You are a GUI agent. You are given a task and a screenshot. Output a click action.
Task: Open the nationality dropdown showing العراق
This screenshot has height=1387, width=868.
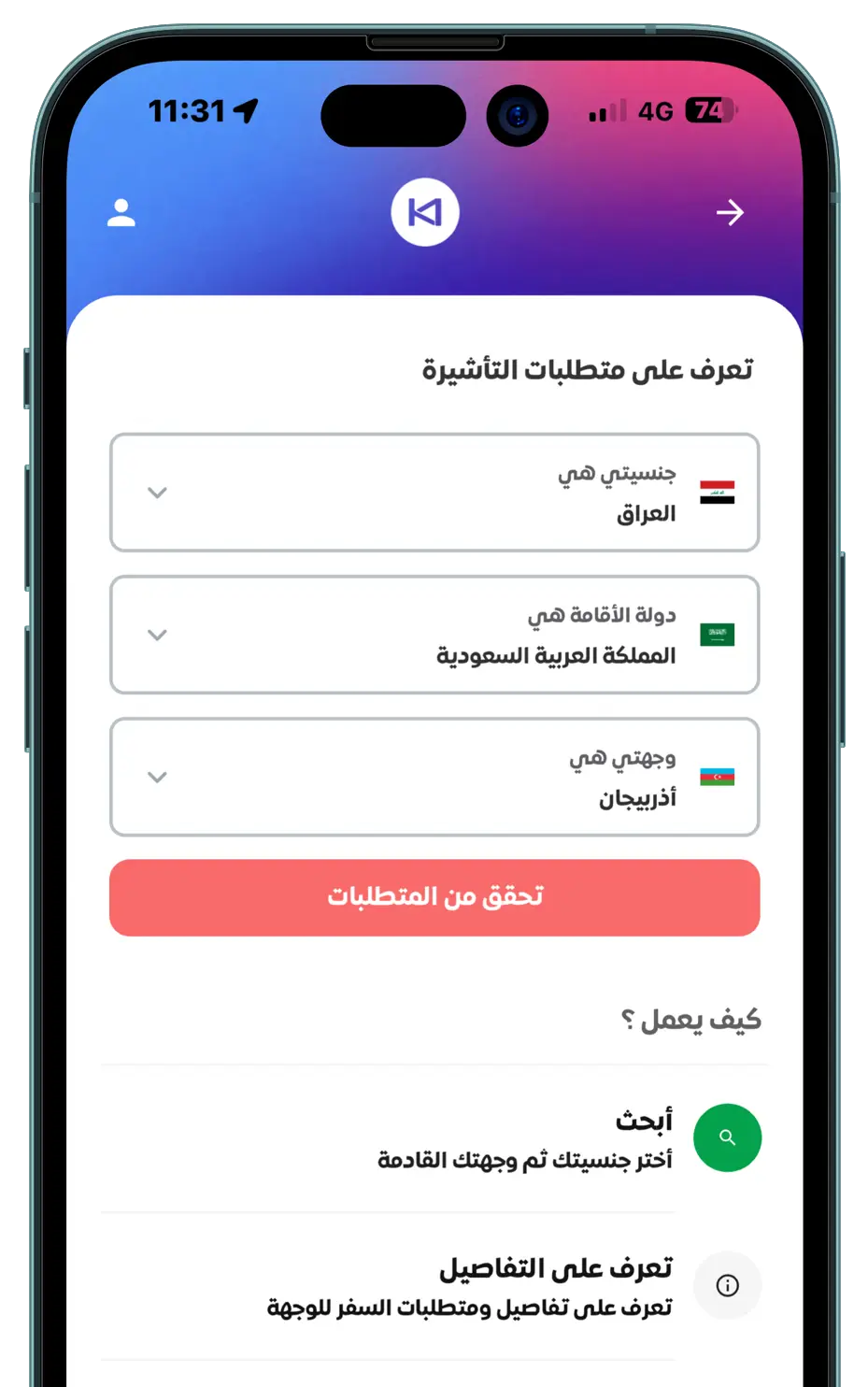(434, 493)
